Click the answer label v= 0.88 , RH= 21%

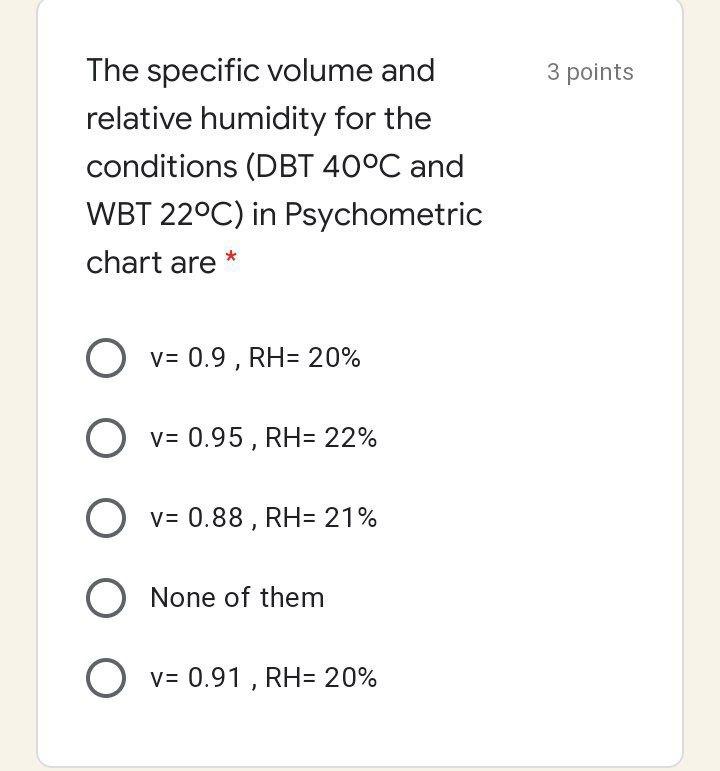264,518
